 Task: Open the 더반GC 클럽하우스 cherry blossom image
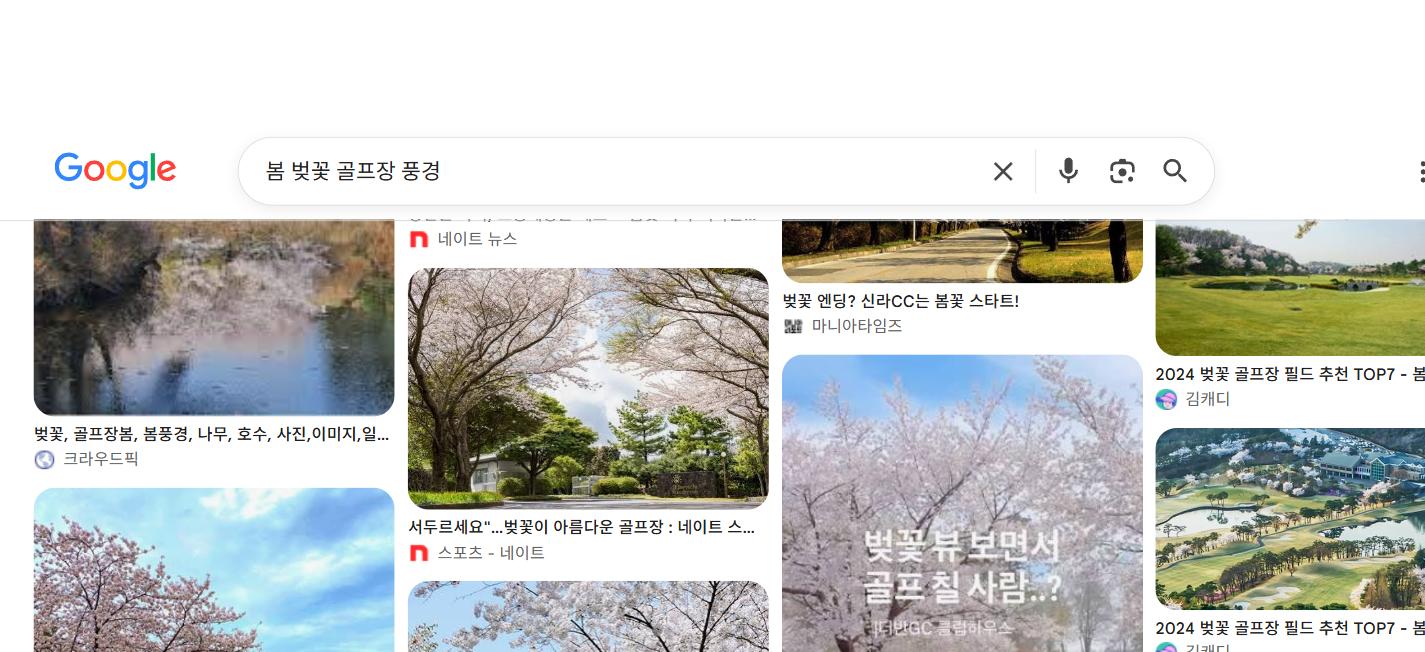tap(962, 503)
